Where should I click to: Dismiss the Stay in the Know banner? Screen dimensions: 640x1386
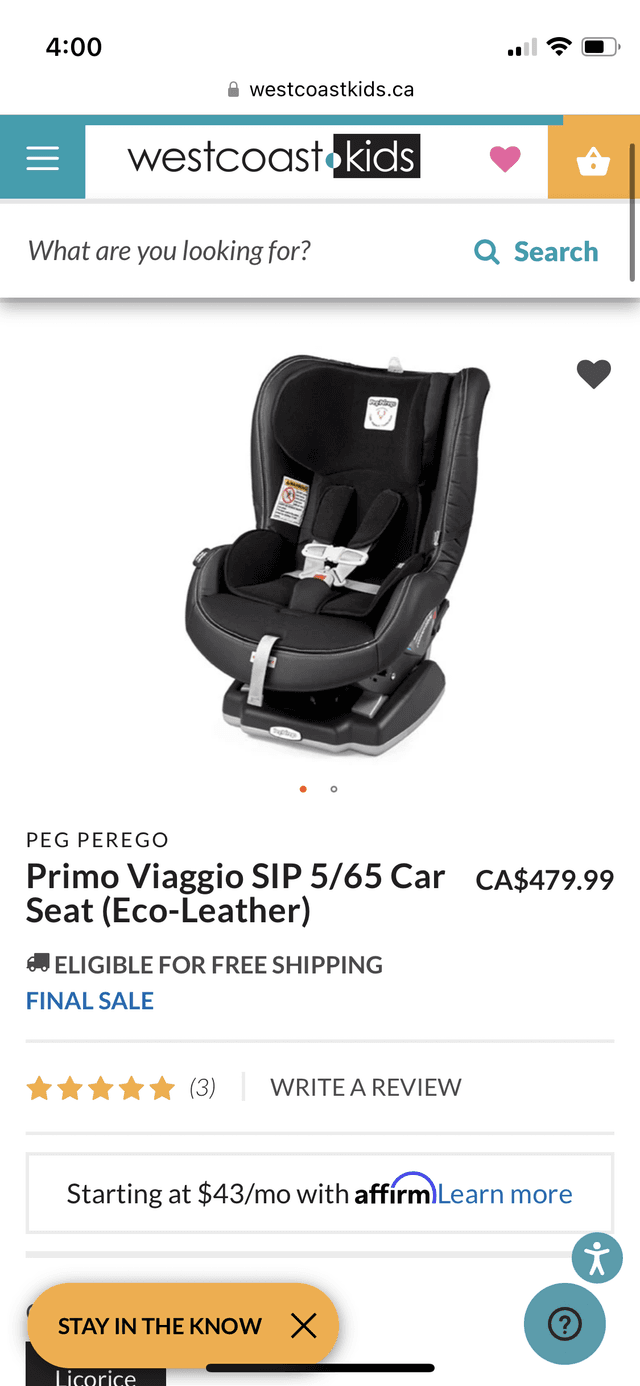coord(303,1326)
